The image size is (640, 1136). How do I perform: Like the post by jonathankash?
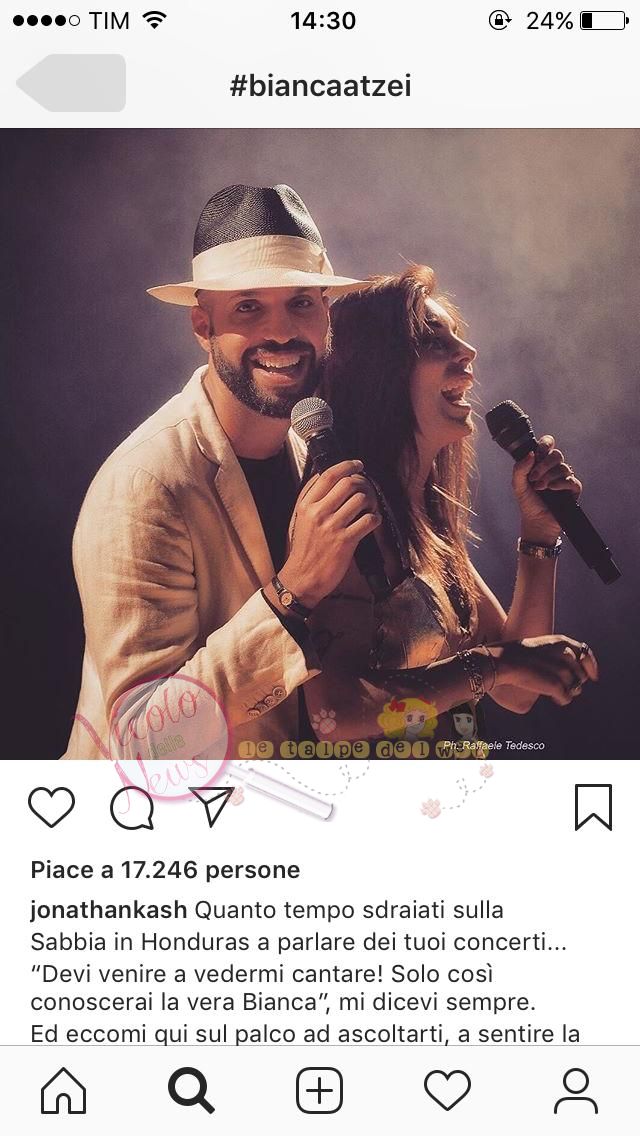point(51,807)
